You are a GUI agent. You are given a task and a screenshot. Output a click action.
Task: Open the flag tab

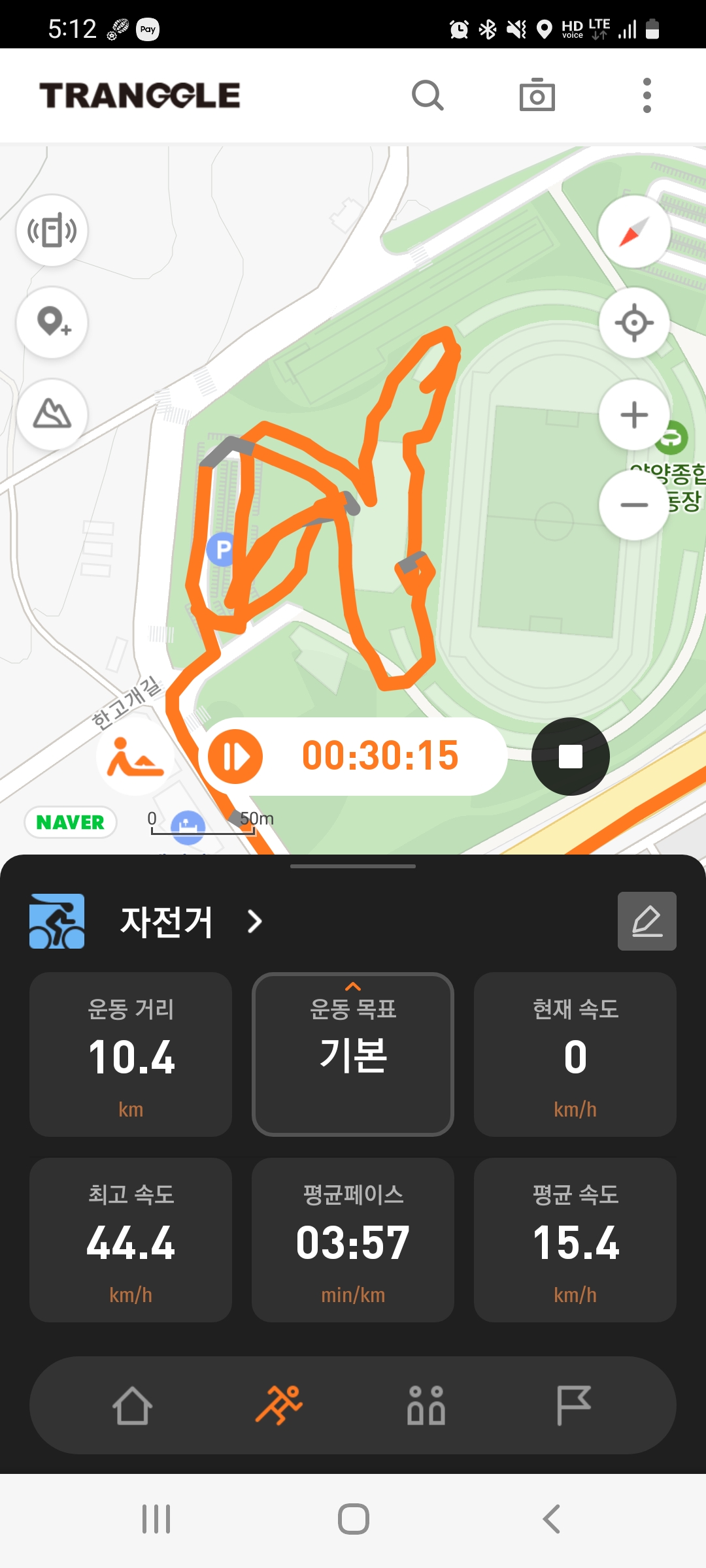pos(573,1405)
